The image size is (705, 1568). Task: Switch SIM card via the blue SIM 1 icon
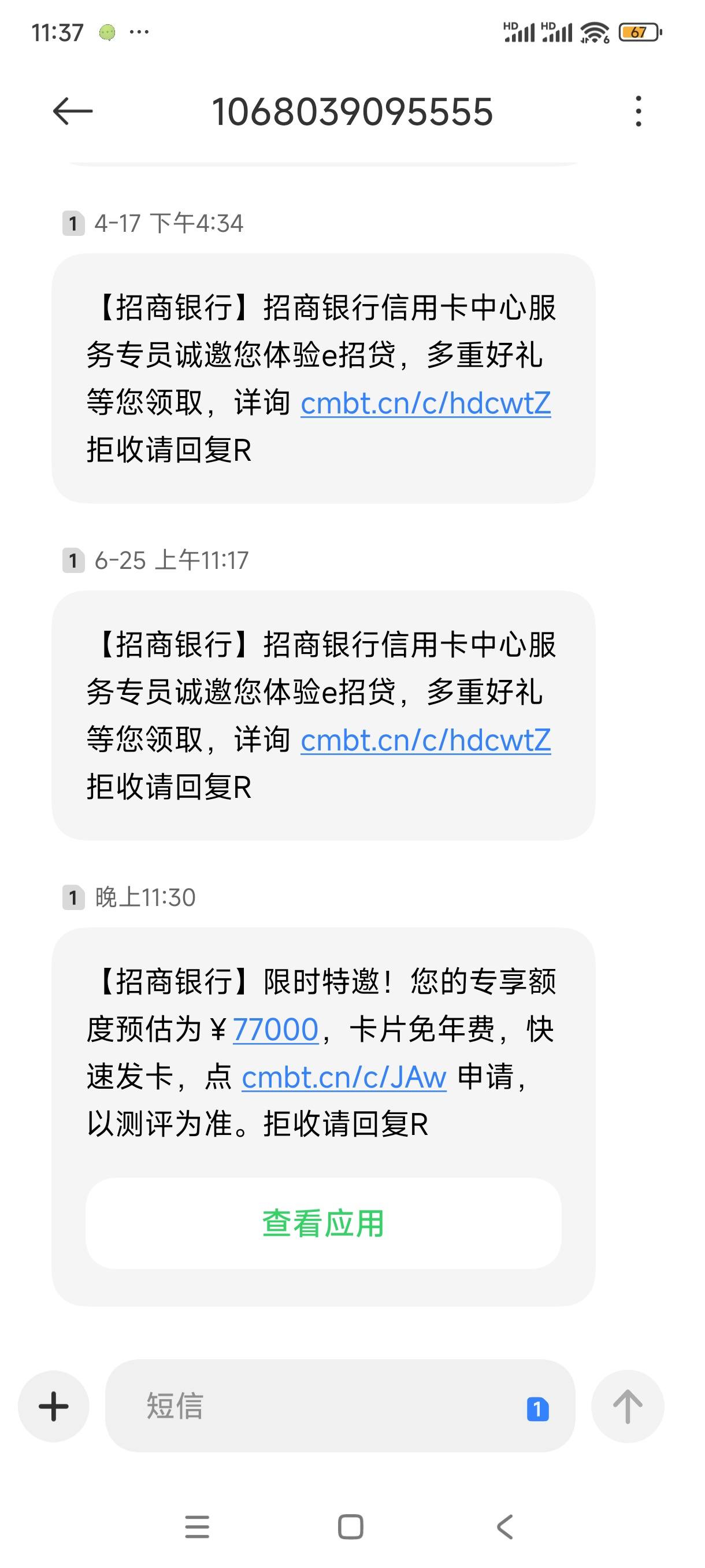[x=537, y=1408]
